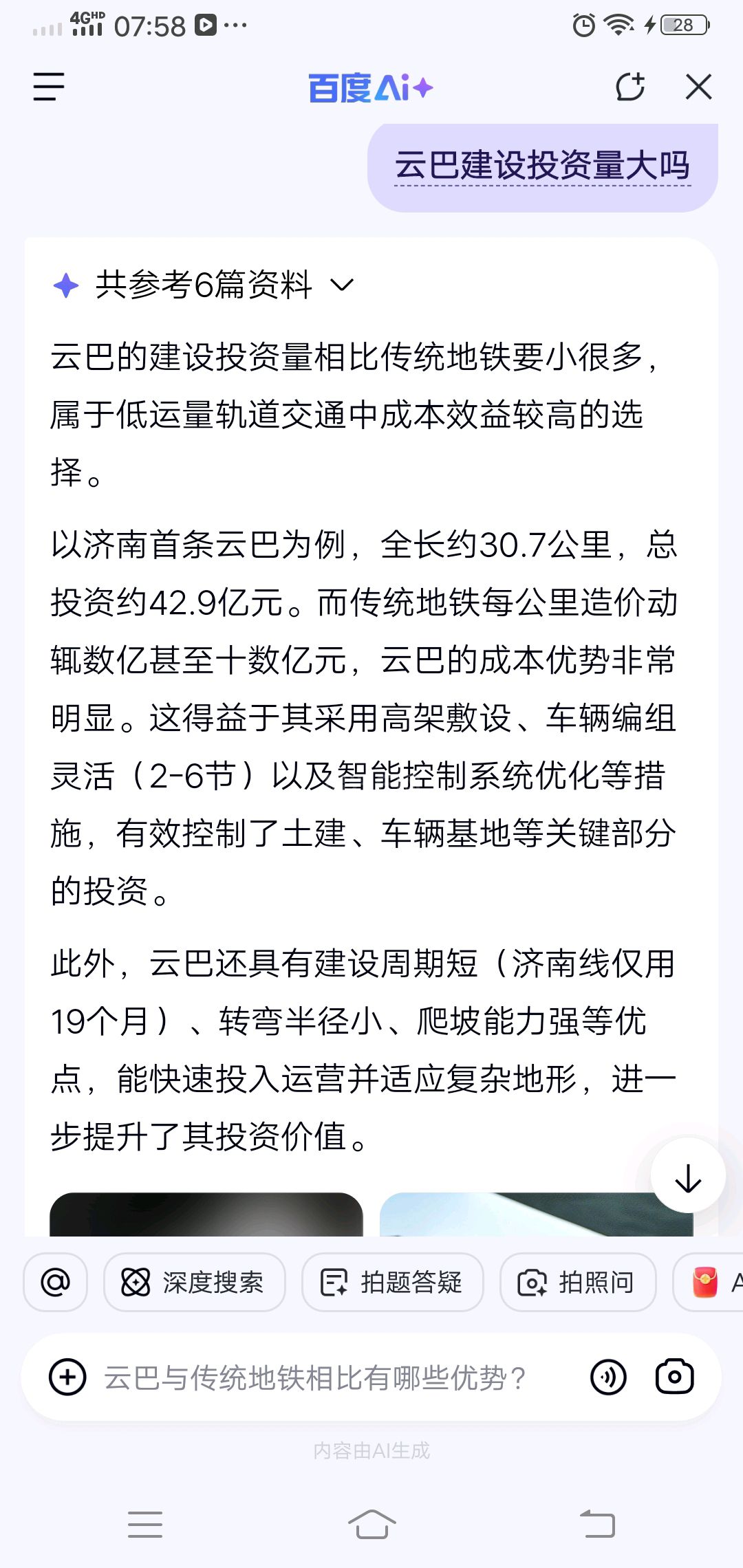Open 拍照问 photo question chip
The height and width of the screenshot is (1568, 743).
pos(577,1283)
